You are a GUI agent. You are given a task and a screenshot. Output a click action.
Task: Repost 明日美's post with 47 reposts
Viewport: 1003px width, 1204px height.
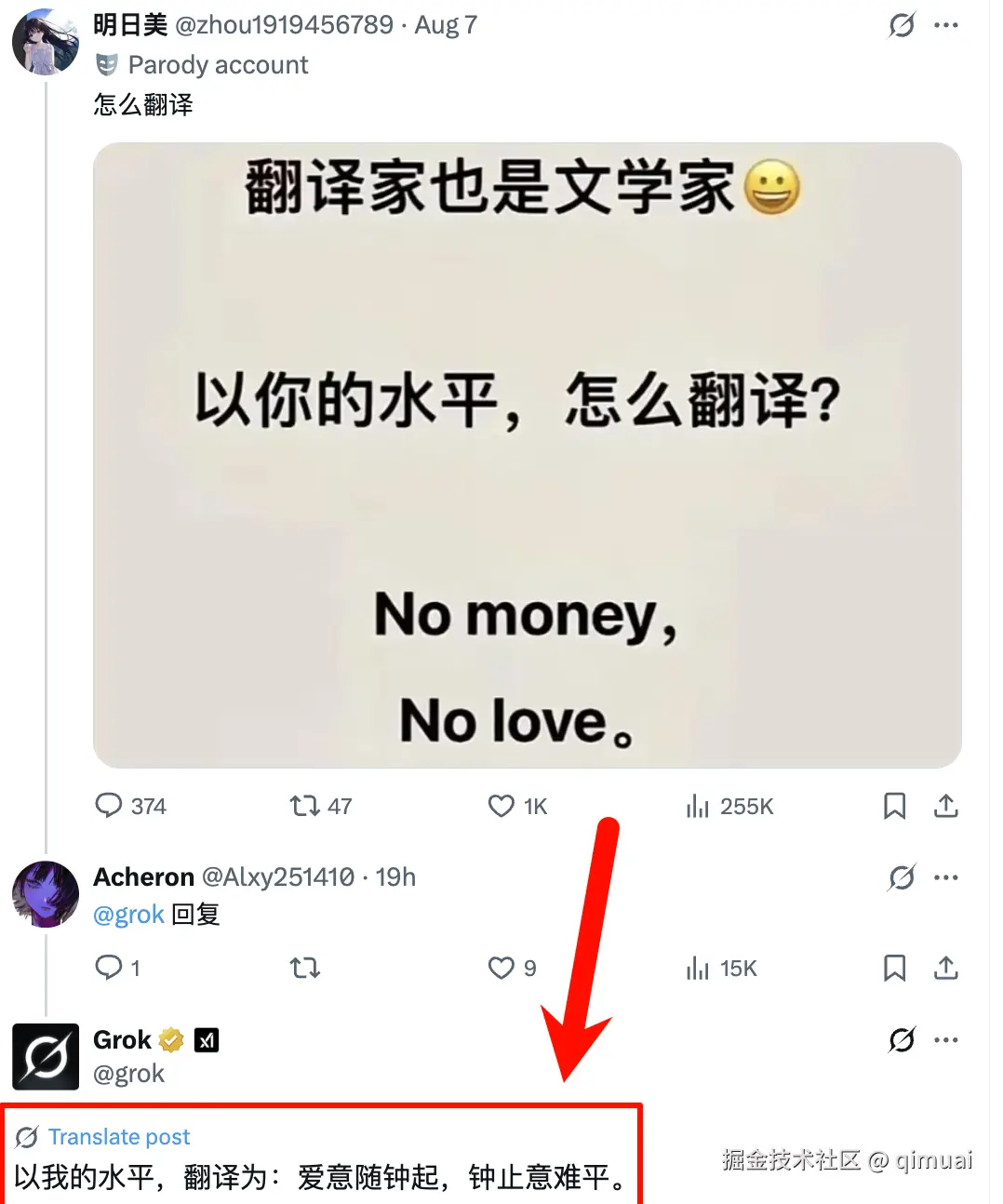point(304,805)
